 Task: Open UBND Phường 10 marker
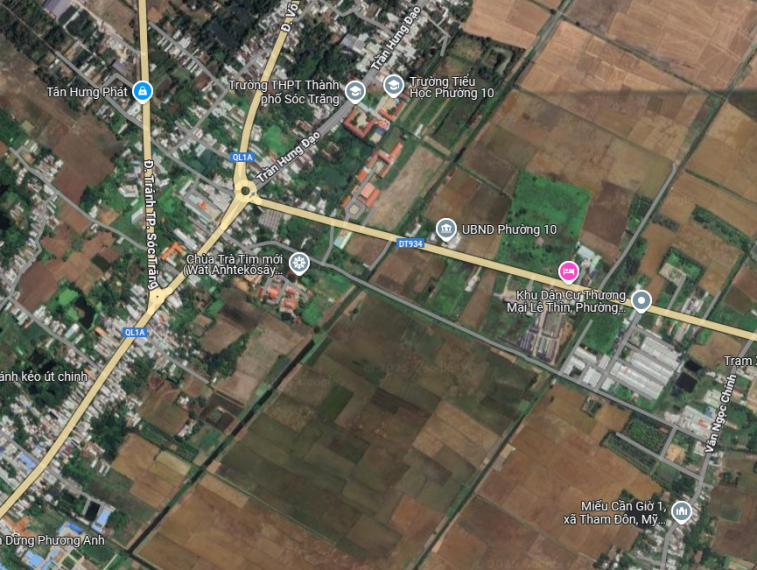[x=446, y=229]
